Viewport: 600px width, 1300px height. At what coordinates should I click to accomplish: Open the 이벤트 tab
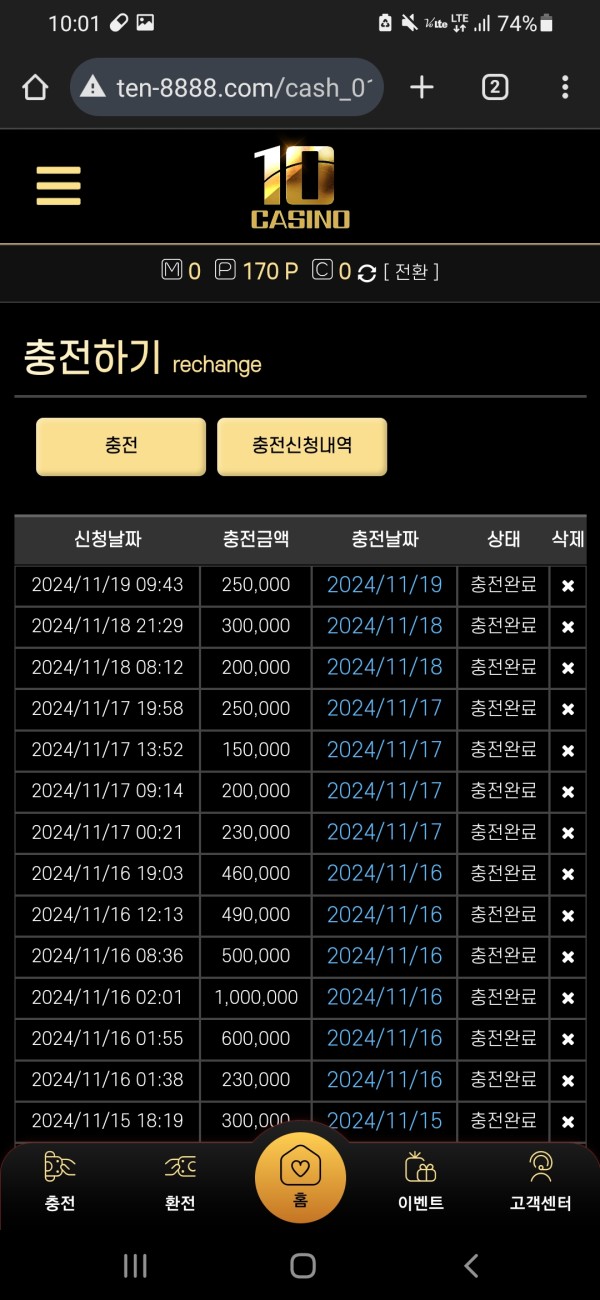click(x=420, y=1182)
